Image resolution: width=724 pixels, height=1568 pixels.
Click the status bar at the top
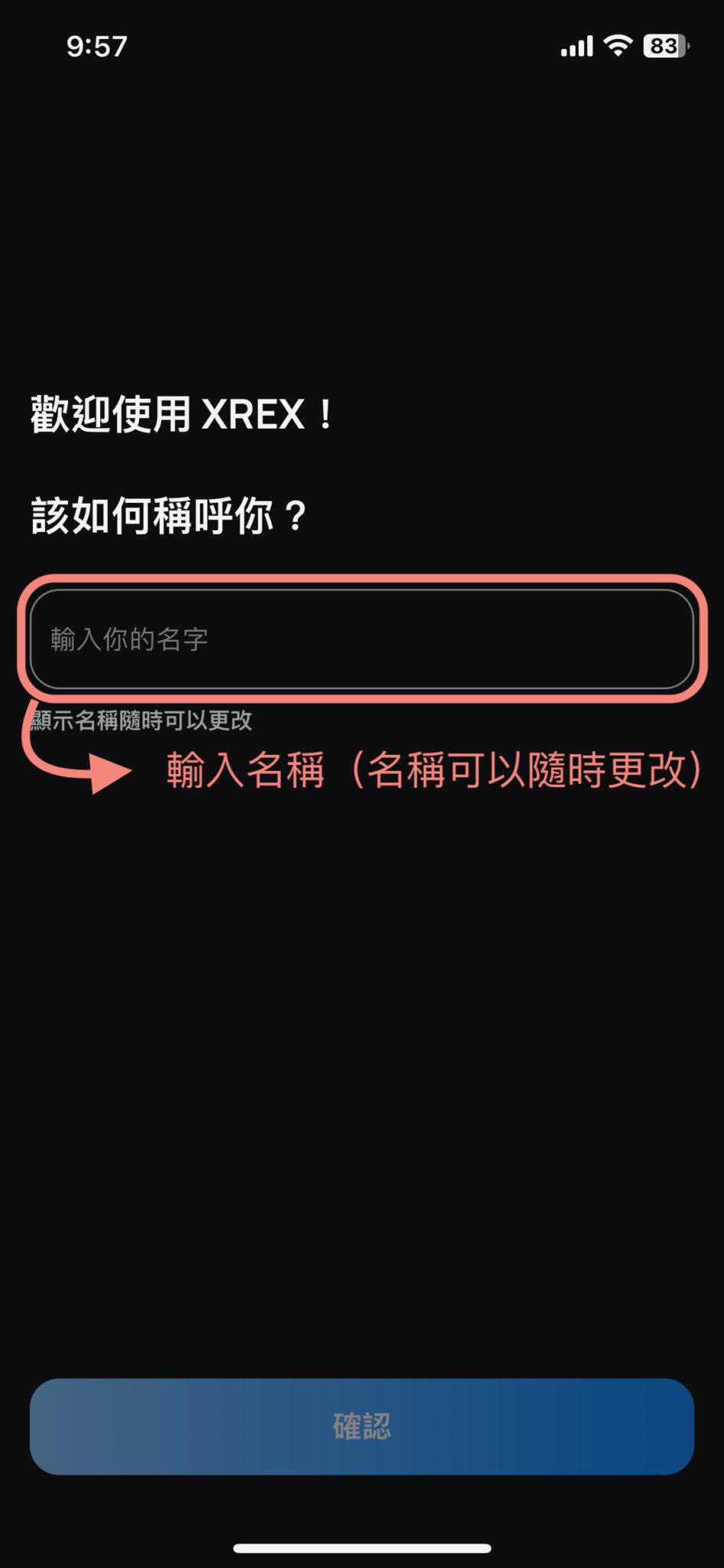point(362,47)
